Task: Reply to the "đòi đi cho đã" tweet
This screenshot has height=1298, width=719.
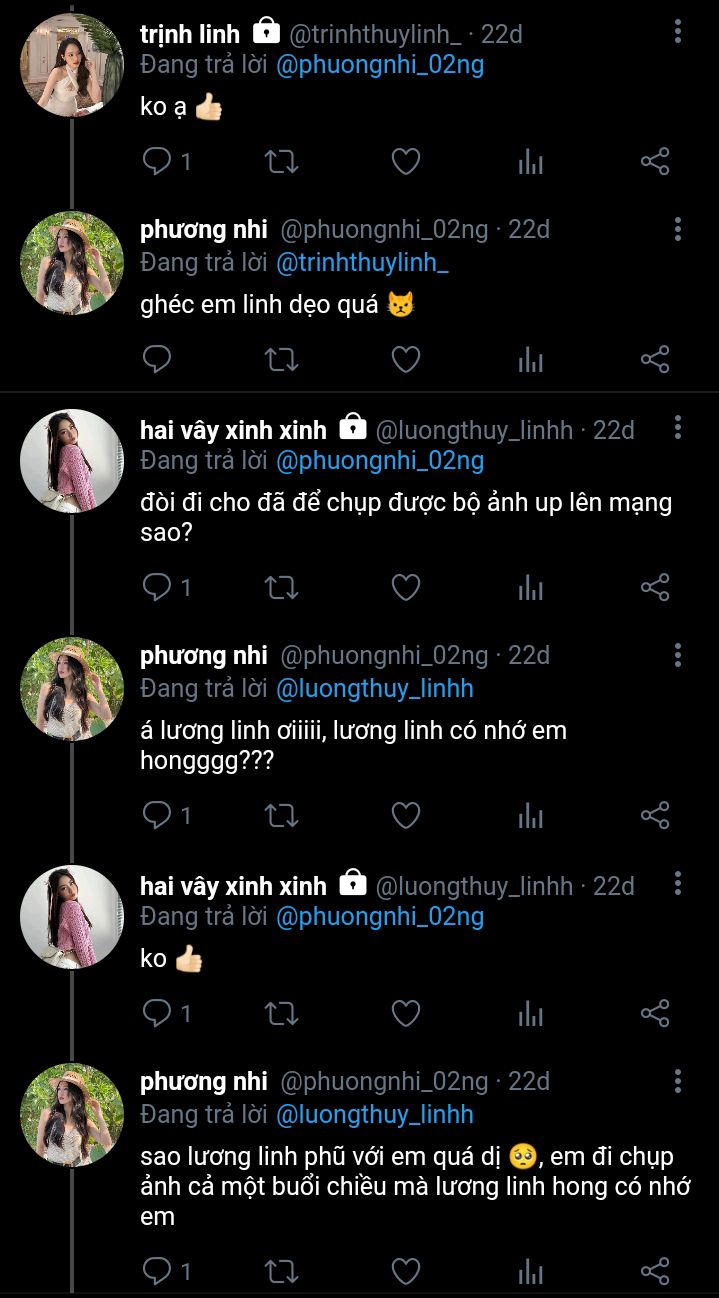Action: pos(158,587)
